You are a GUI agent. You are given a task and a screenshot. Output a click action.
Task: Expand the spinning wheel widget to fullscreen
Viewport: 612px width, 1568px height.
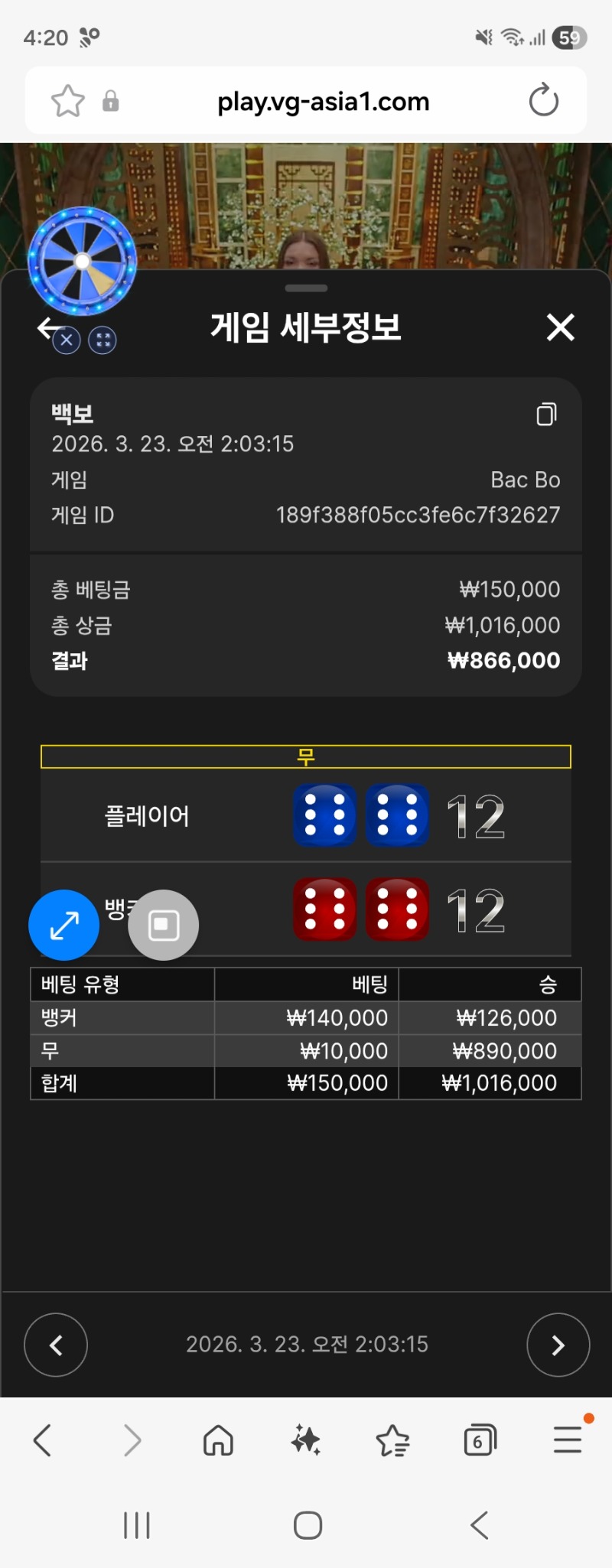point(103,340)
